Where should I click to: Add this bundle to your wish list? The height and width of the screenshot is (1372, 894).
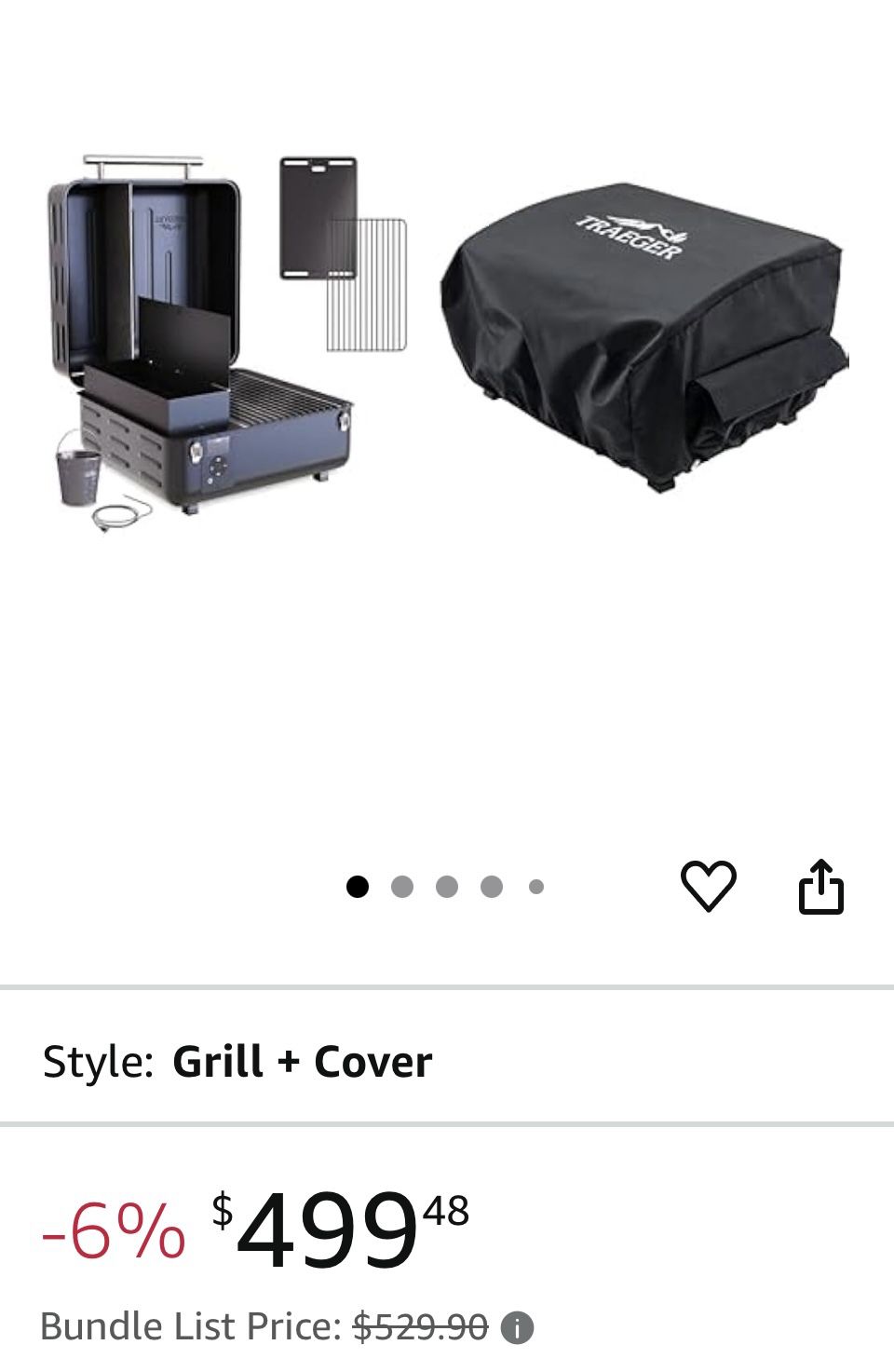click(709, 886)
